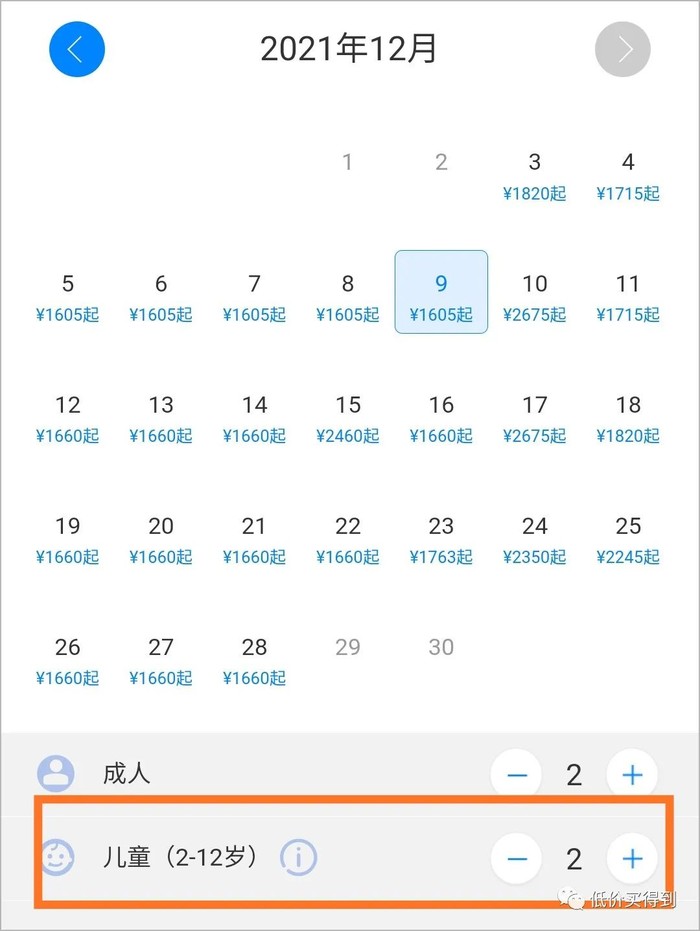This screenshot has width=700, height=931.
Task: Go to the previous month
Action: (77, 49)
